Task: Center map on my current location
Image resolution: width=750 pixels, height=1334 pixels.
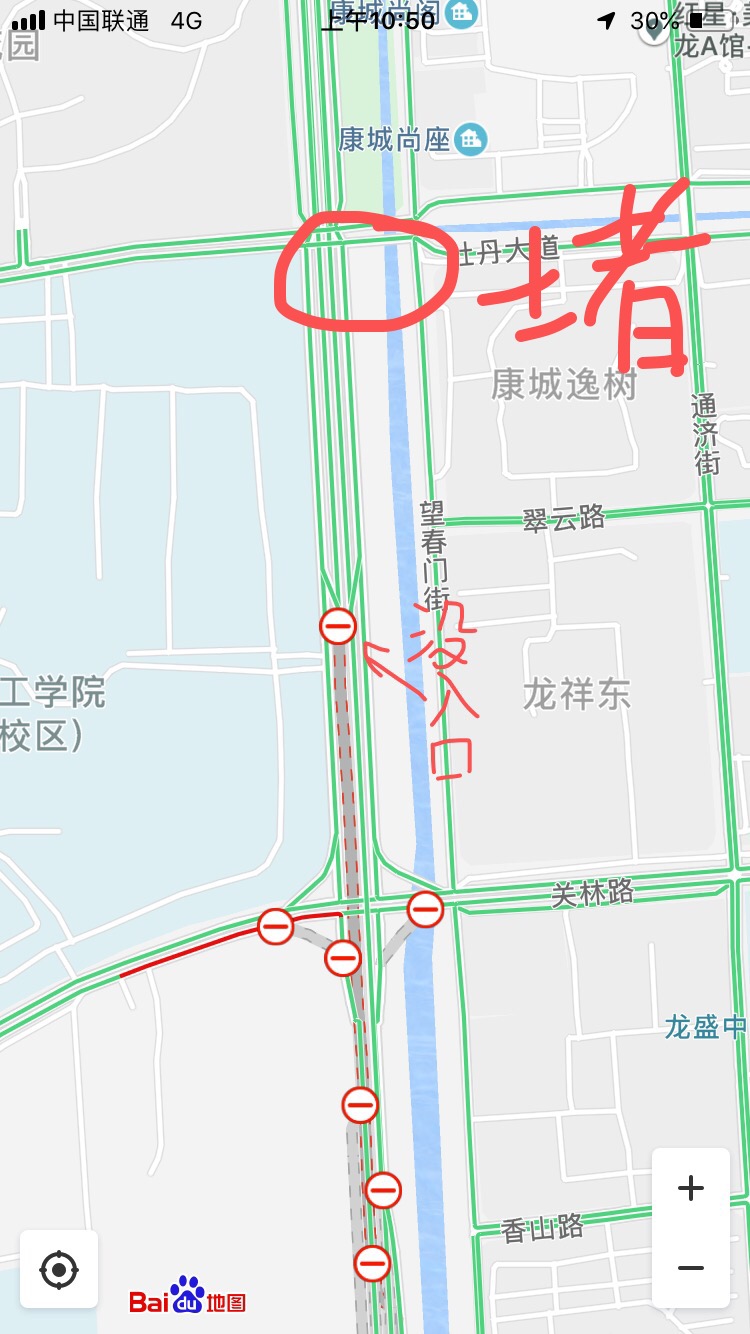Action: click(59, 1270)
